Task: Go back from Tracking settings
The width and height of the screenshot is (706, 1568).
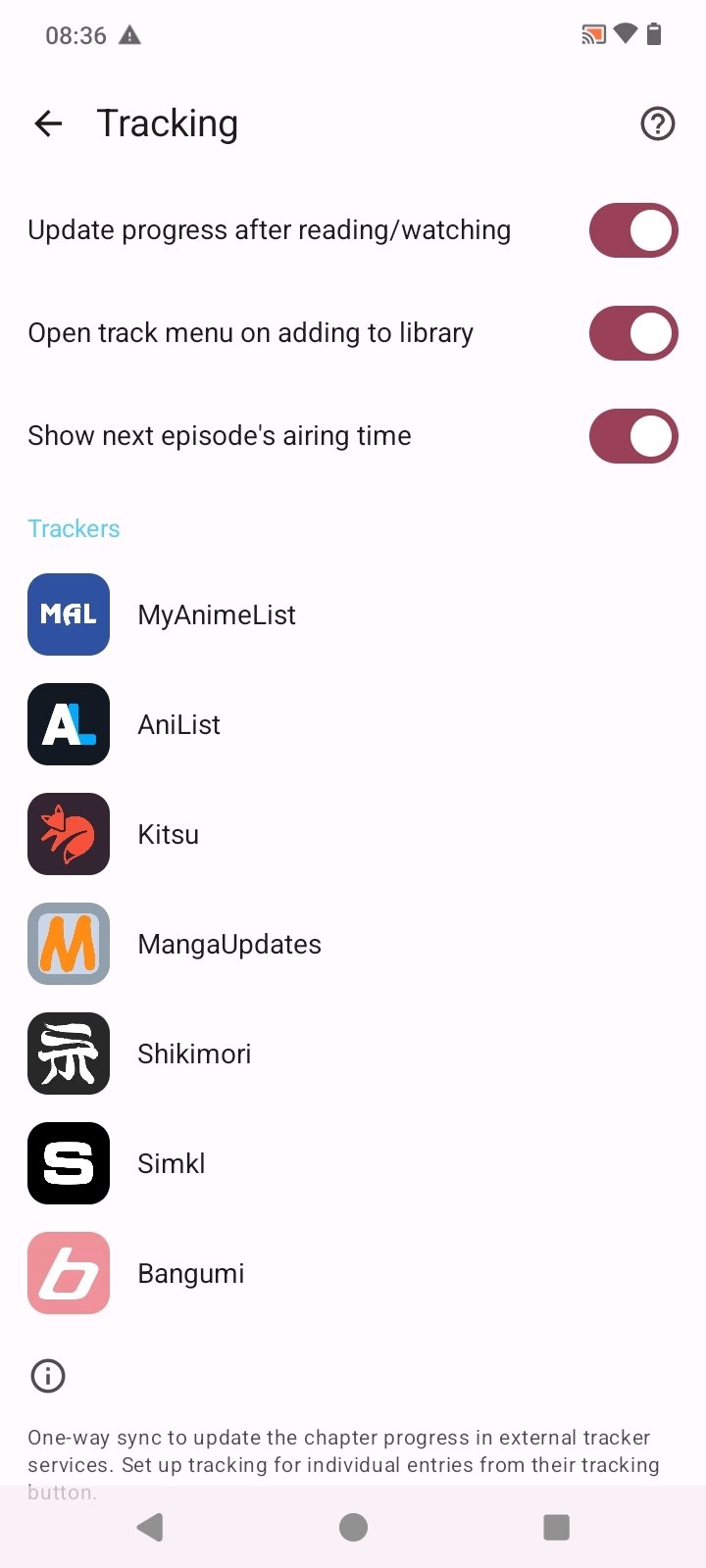Action: pyautogui.click(x=48, y=123)
